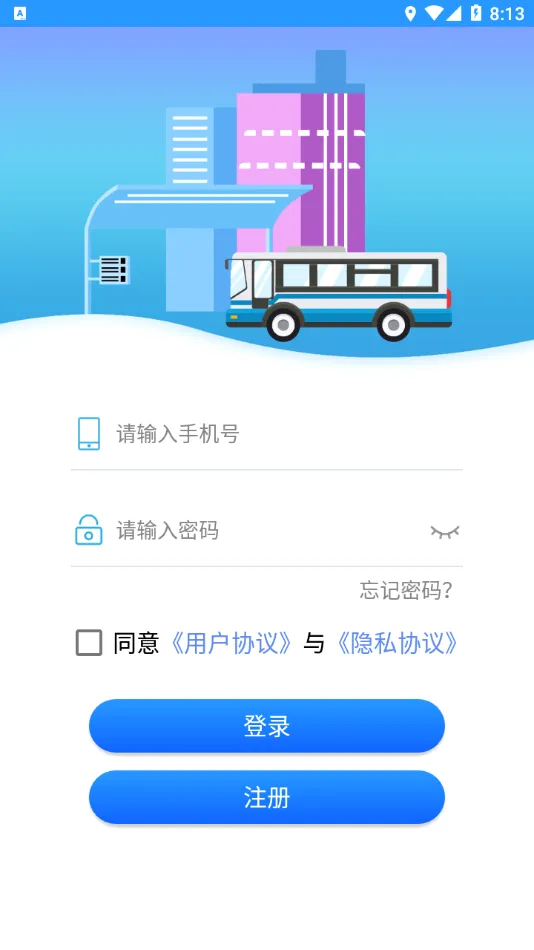Screen dimensions: 534x950
Task: Toggle password visibility eye icon
Action: [445, 531]
